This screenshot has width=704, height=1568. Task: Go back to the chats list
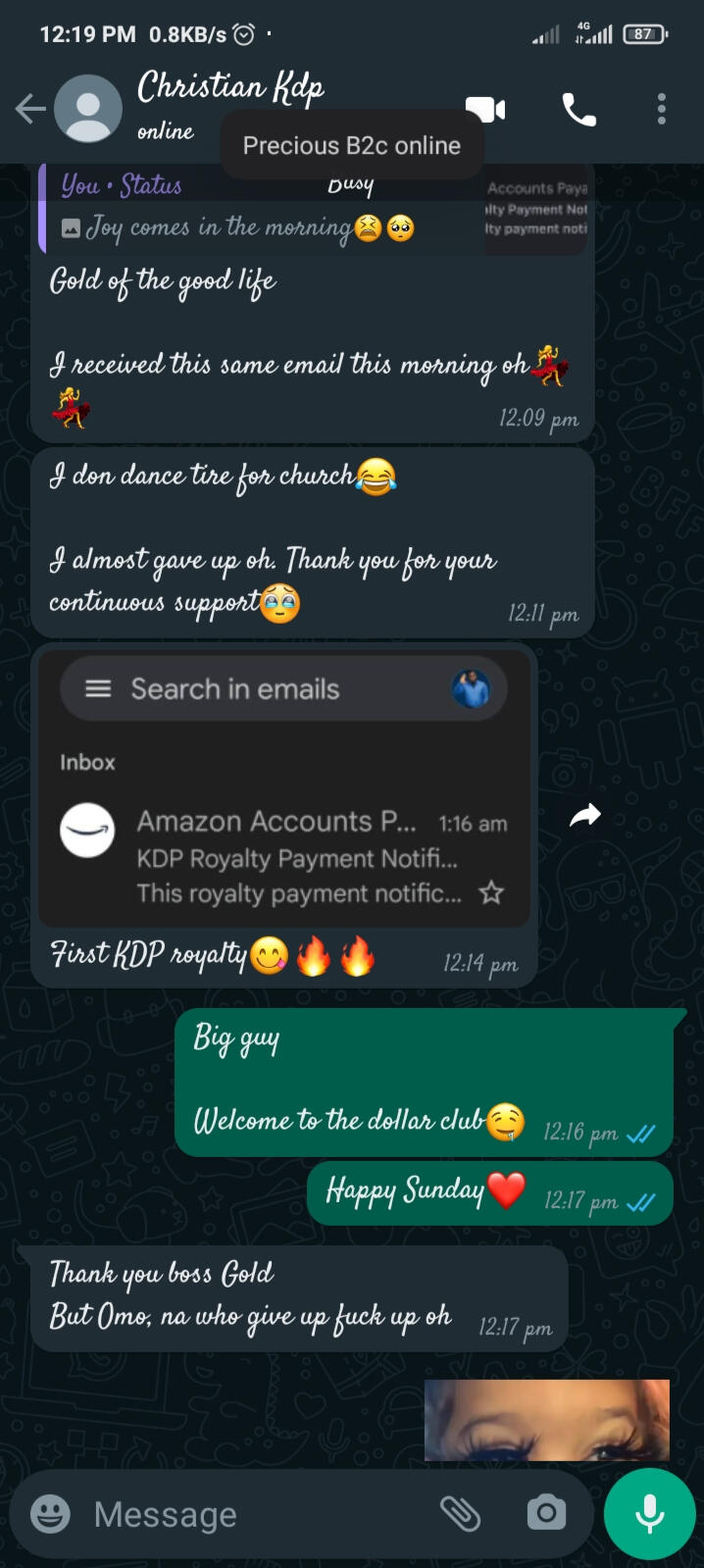coord(29,109)
